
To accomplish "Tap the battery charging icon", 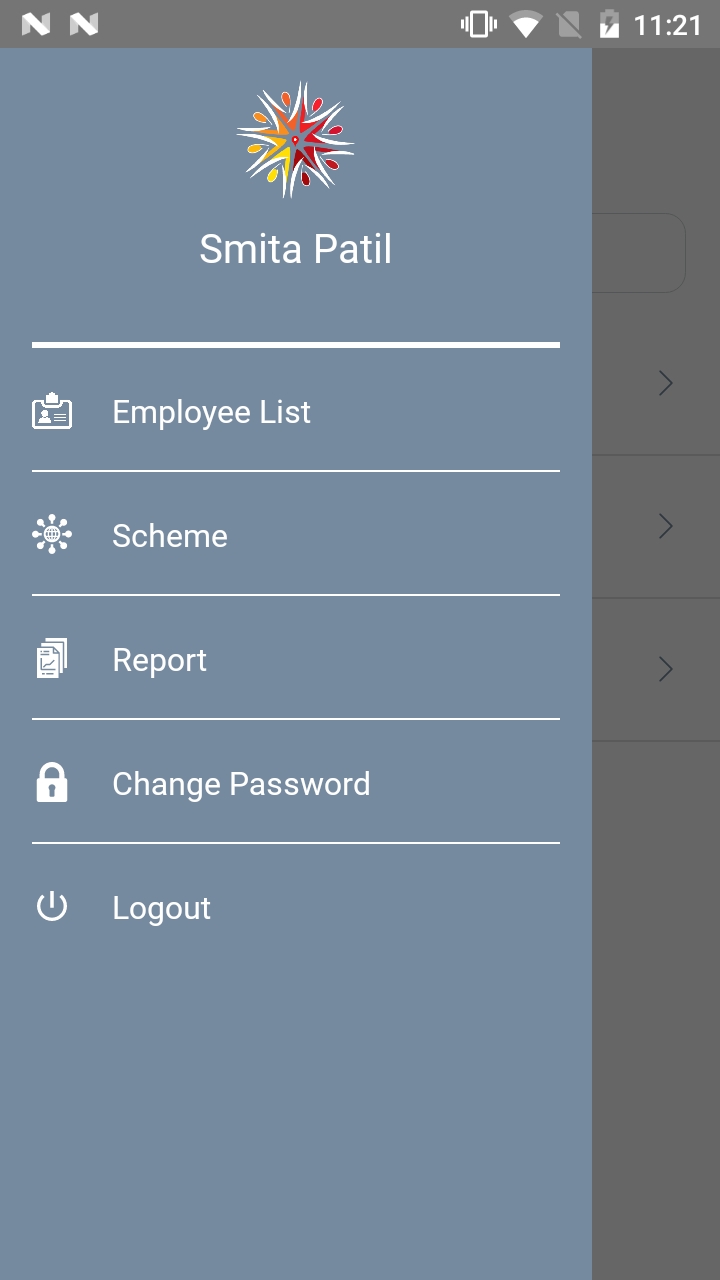I will [x=611, y=24].
